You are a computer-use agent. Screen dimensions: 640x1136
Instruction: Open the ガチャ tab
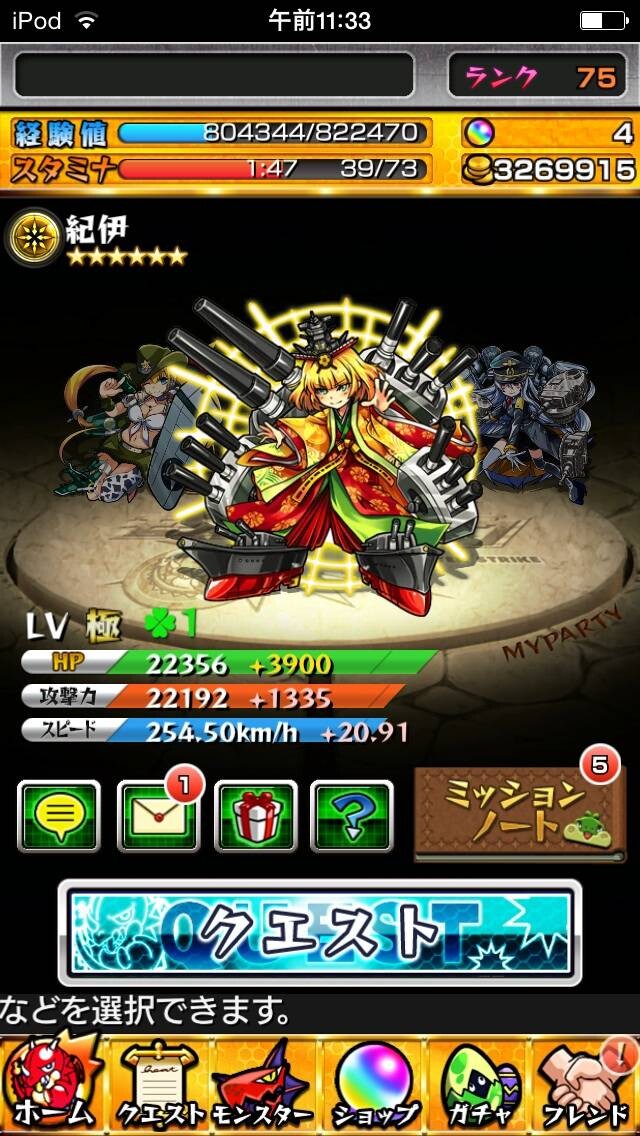click(x=478, y=1085)
